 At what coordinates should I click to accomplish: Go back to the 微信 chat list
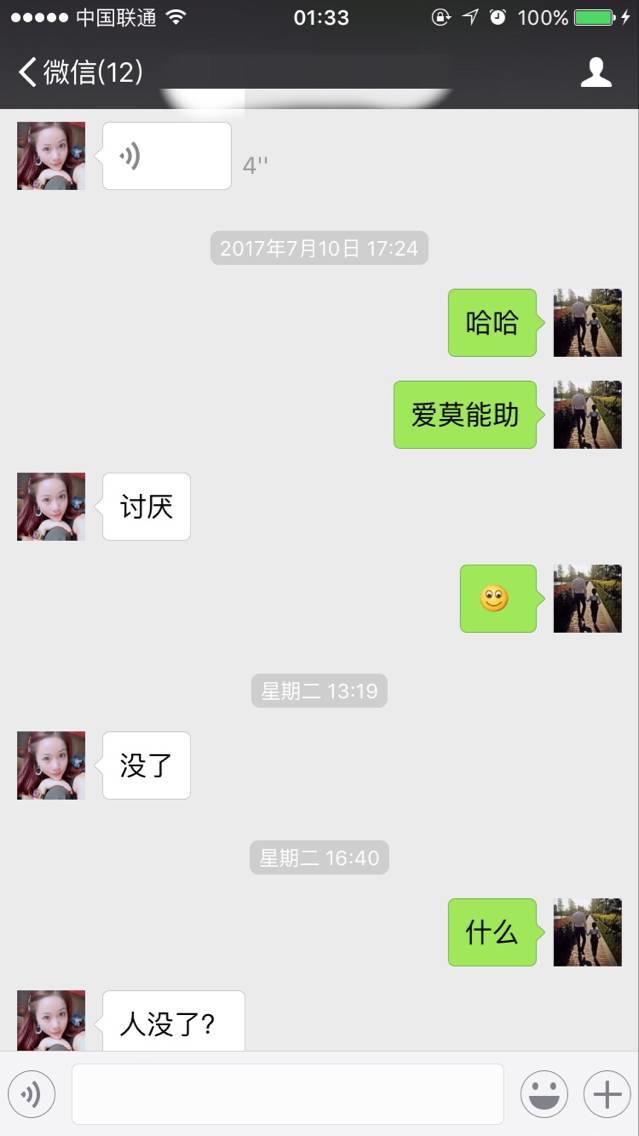click(x=80, y=72)
